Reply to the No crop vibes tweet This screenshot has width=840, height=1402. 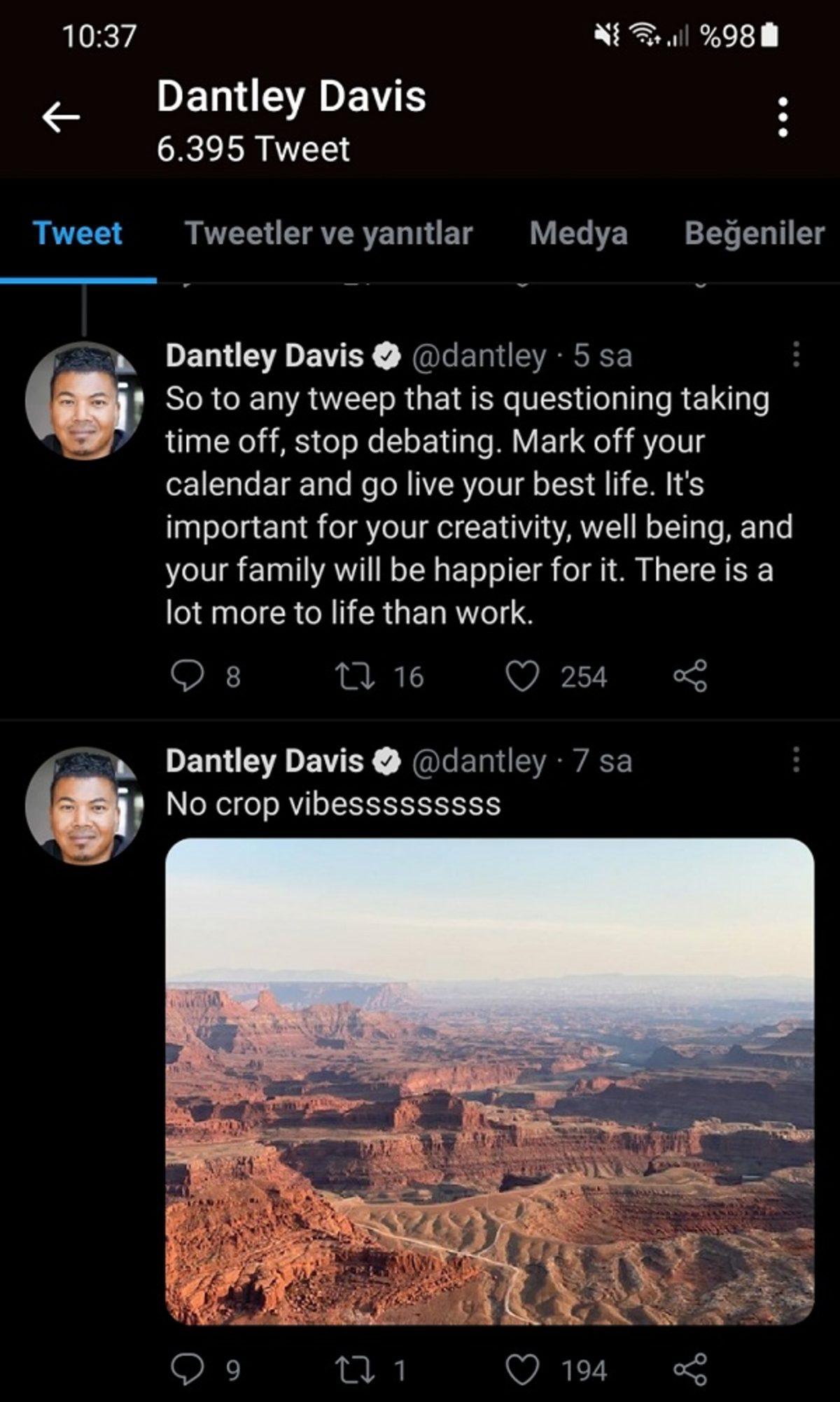point(188,1370)
